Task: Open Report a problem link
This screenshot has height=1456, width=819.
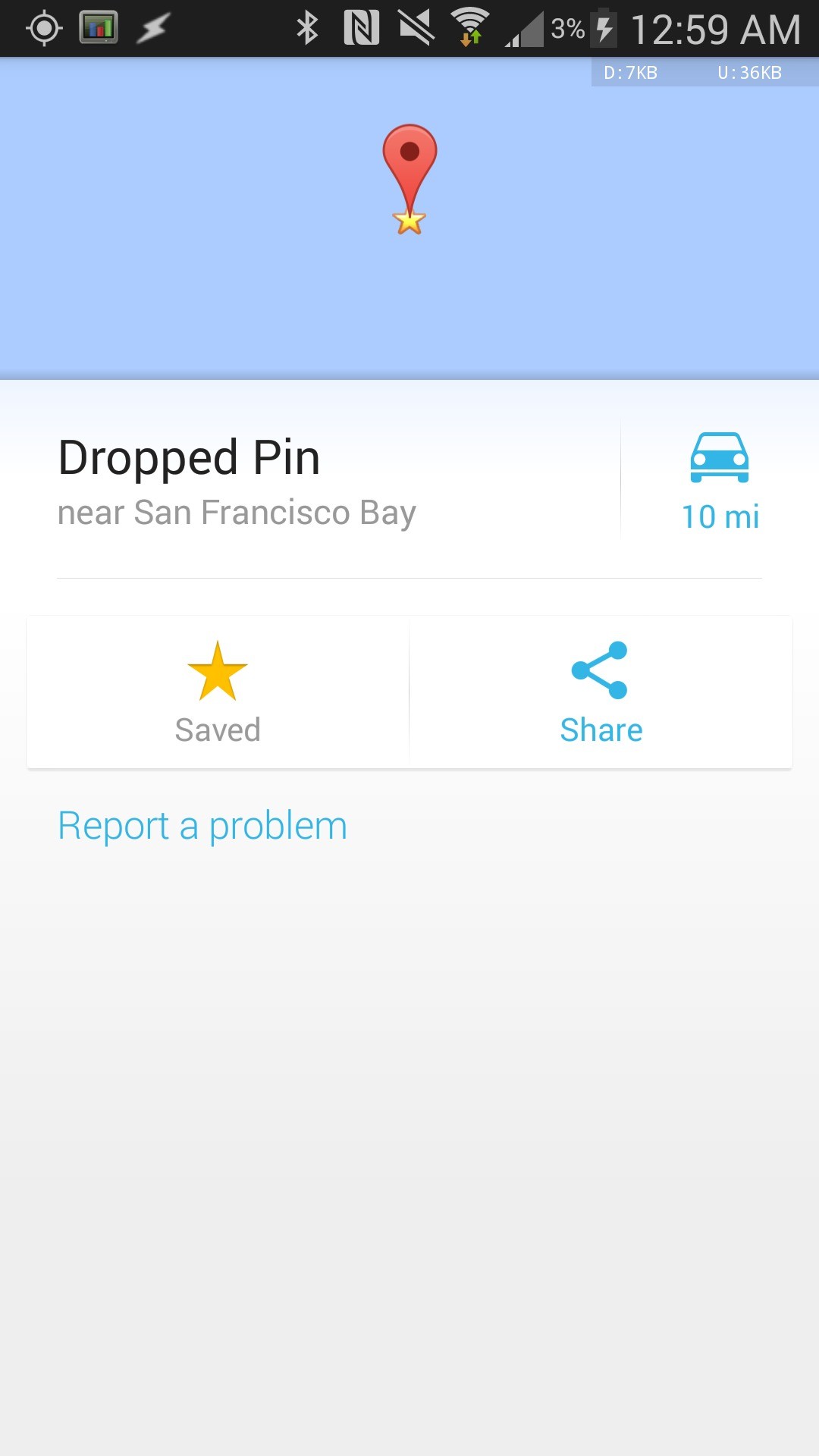Action: 202,826
